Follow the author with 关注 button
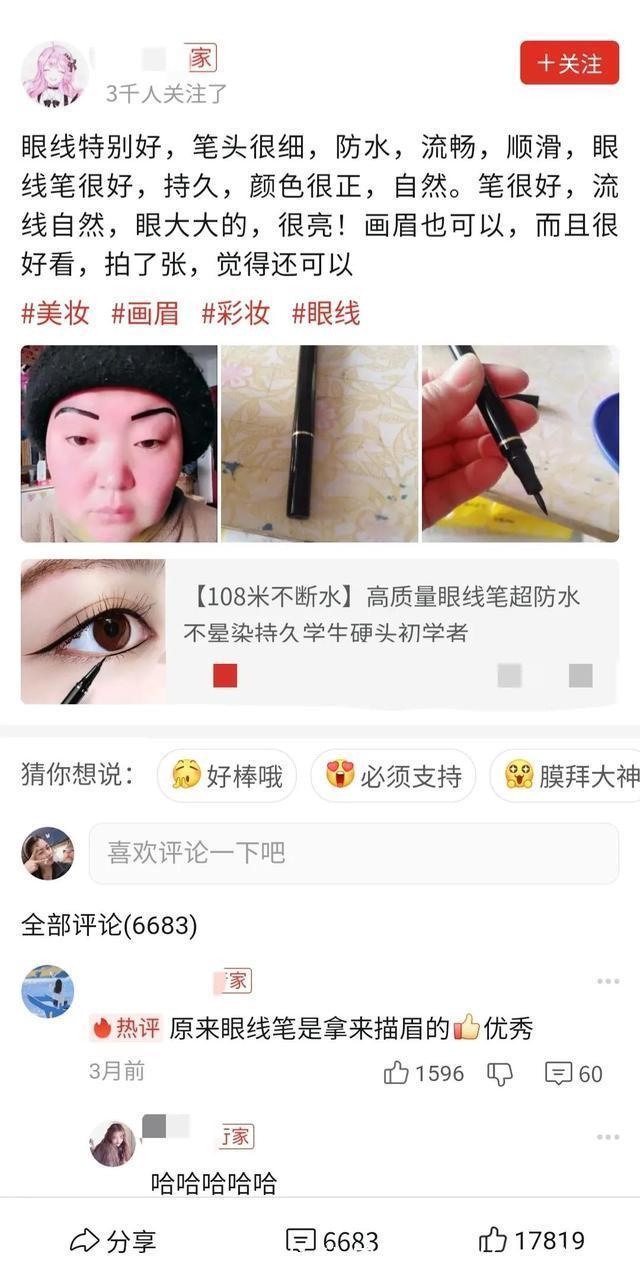This screenshot has width=640, height=1282. (x=569, y=64)
